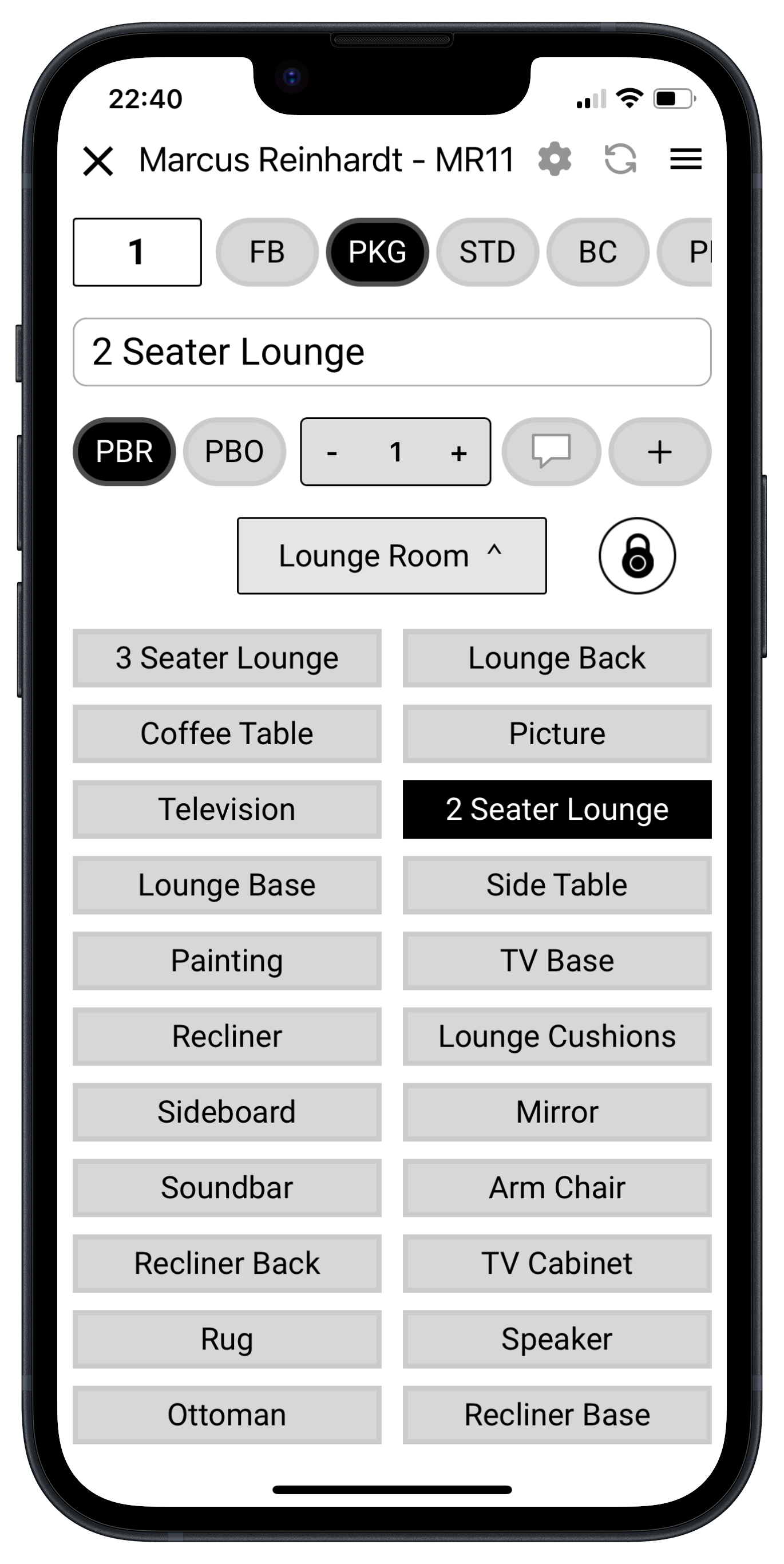Open the hamburger menu
The image size is (784, 1564).
point(686,160)
